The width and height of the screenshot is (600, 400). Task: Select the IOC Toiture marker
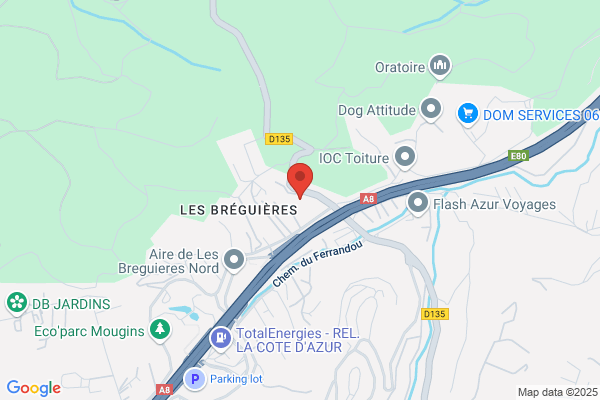click(x=405, y=158)
